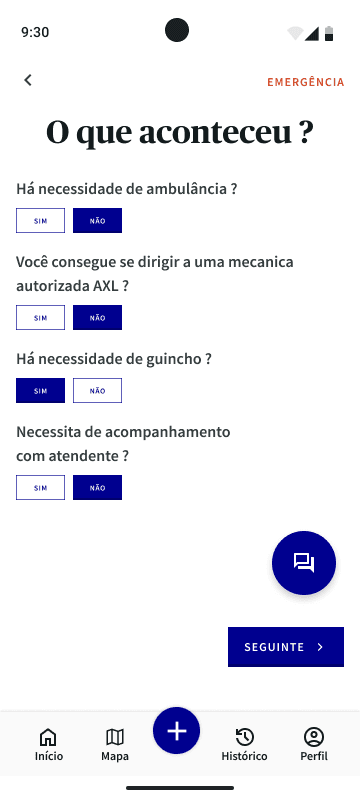Open the Perfil tab
The width and height of the screenshot is (360, 800).
point(314,745)
